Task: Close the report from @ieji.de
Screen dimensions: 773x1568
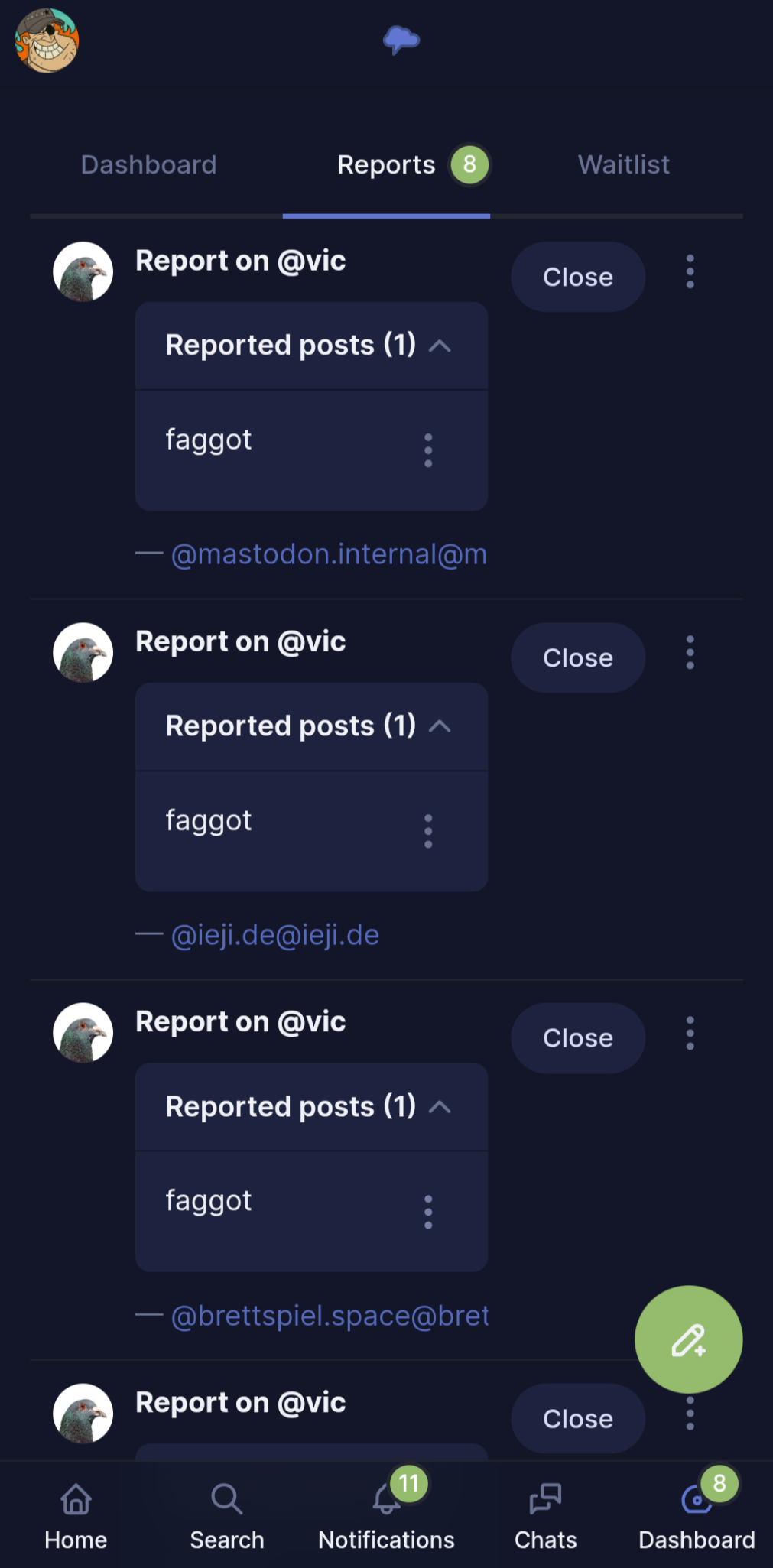Action: tap(577, 657)
